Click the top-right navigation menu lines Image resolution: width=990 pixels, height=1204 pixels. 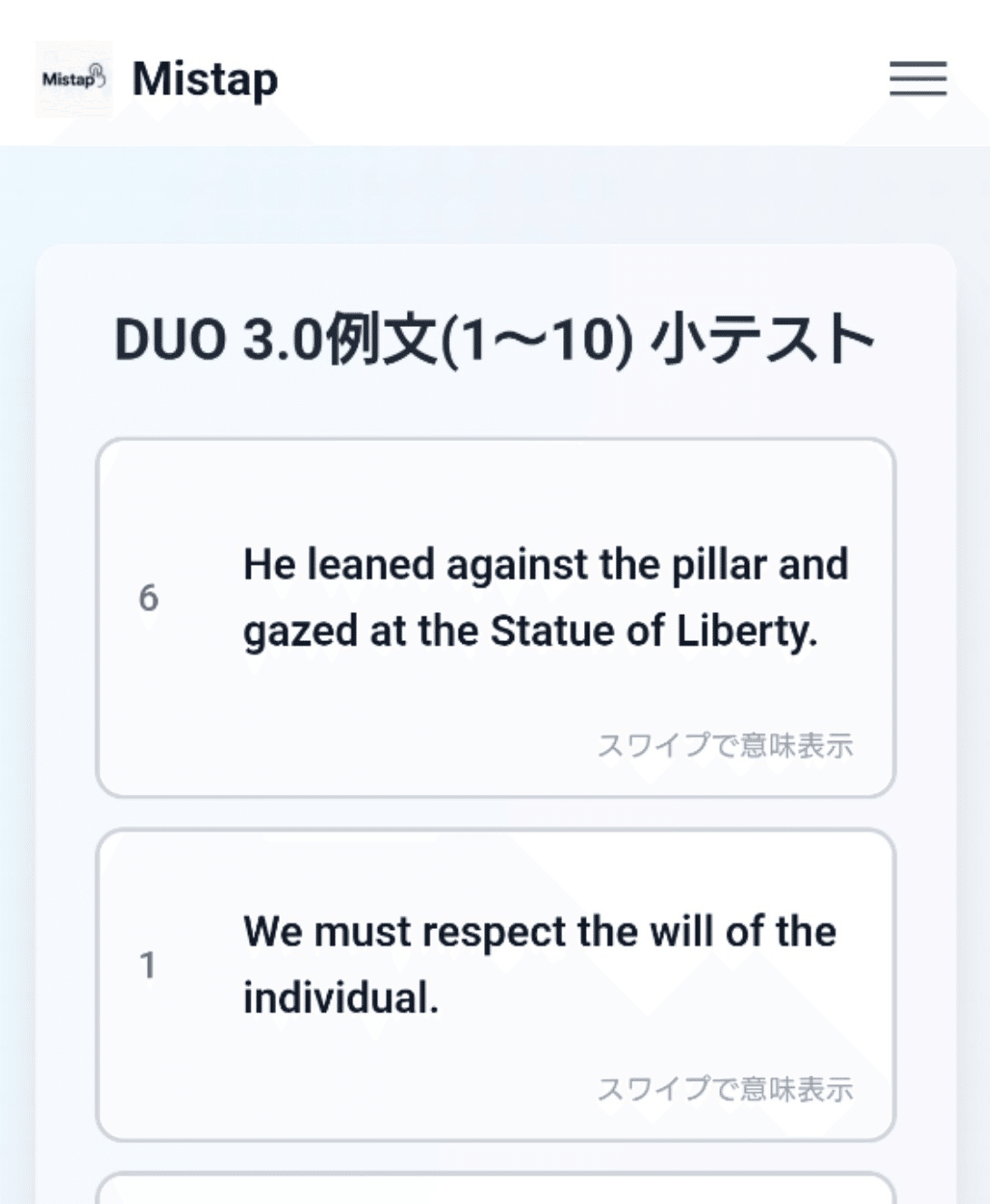click(x=917, y=80)
